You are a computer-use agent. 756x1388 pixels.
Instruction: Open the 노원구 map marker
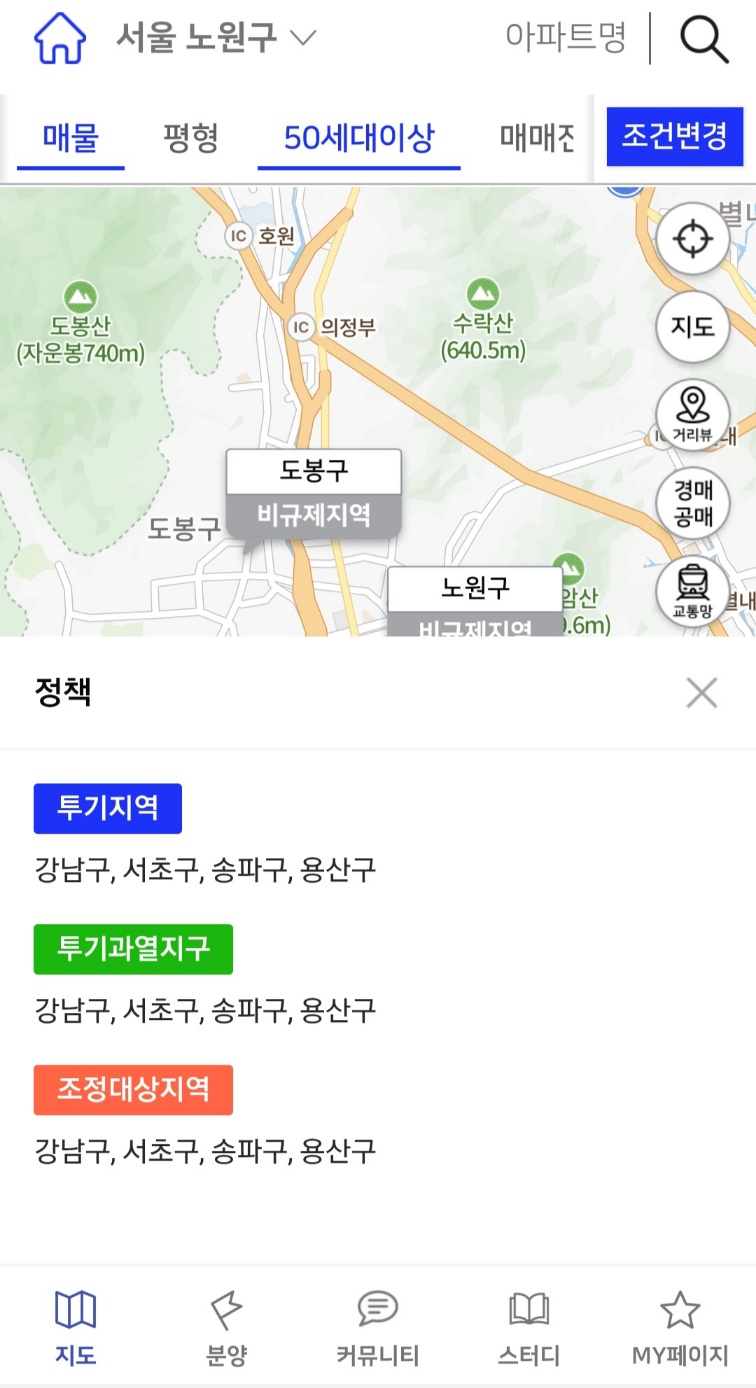(476, 602)
